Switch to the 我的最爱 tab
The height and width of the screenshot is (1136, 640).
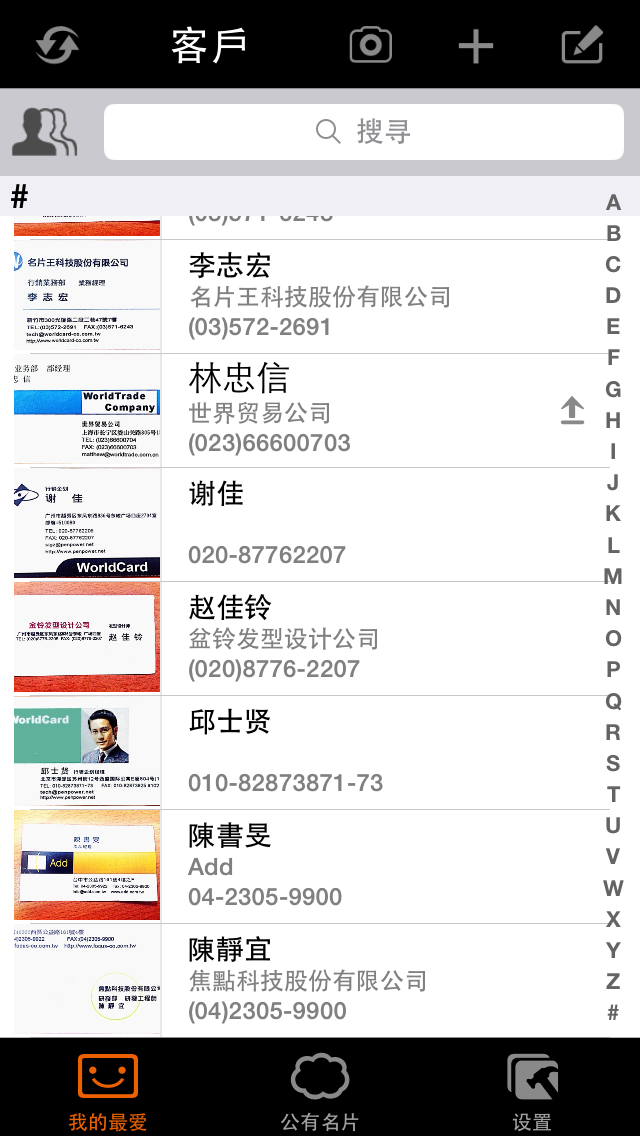point(108,1090)
